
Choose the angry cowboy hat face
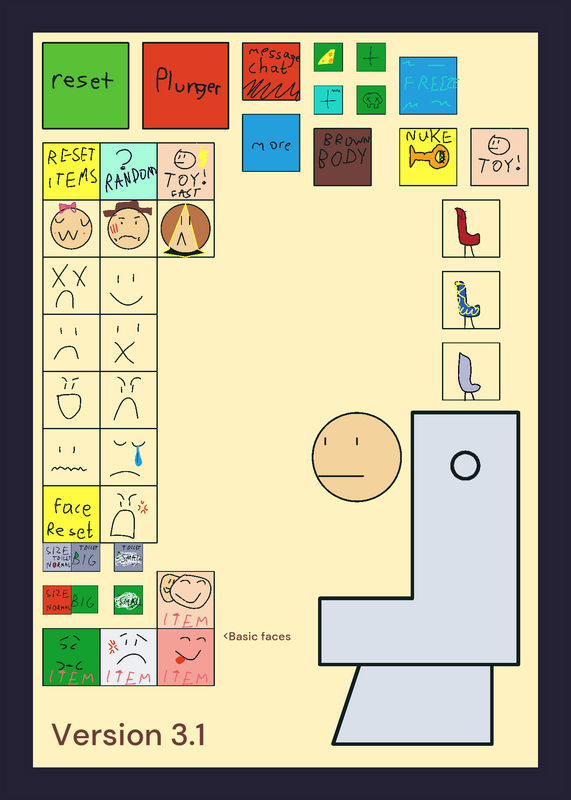point(129,229)
